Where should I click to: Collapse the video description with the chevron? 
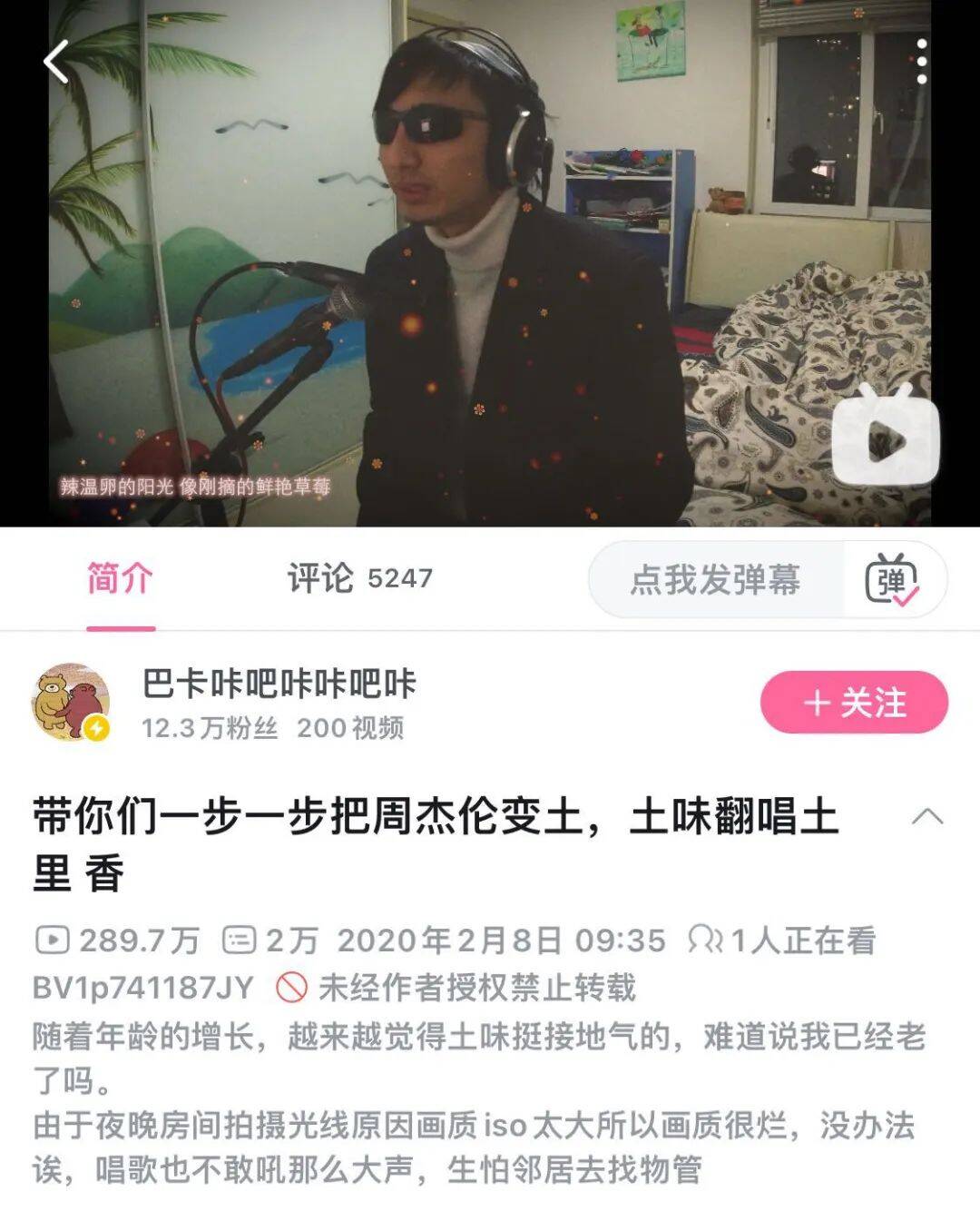[926, 816]
